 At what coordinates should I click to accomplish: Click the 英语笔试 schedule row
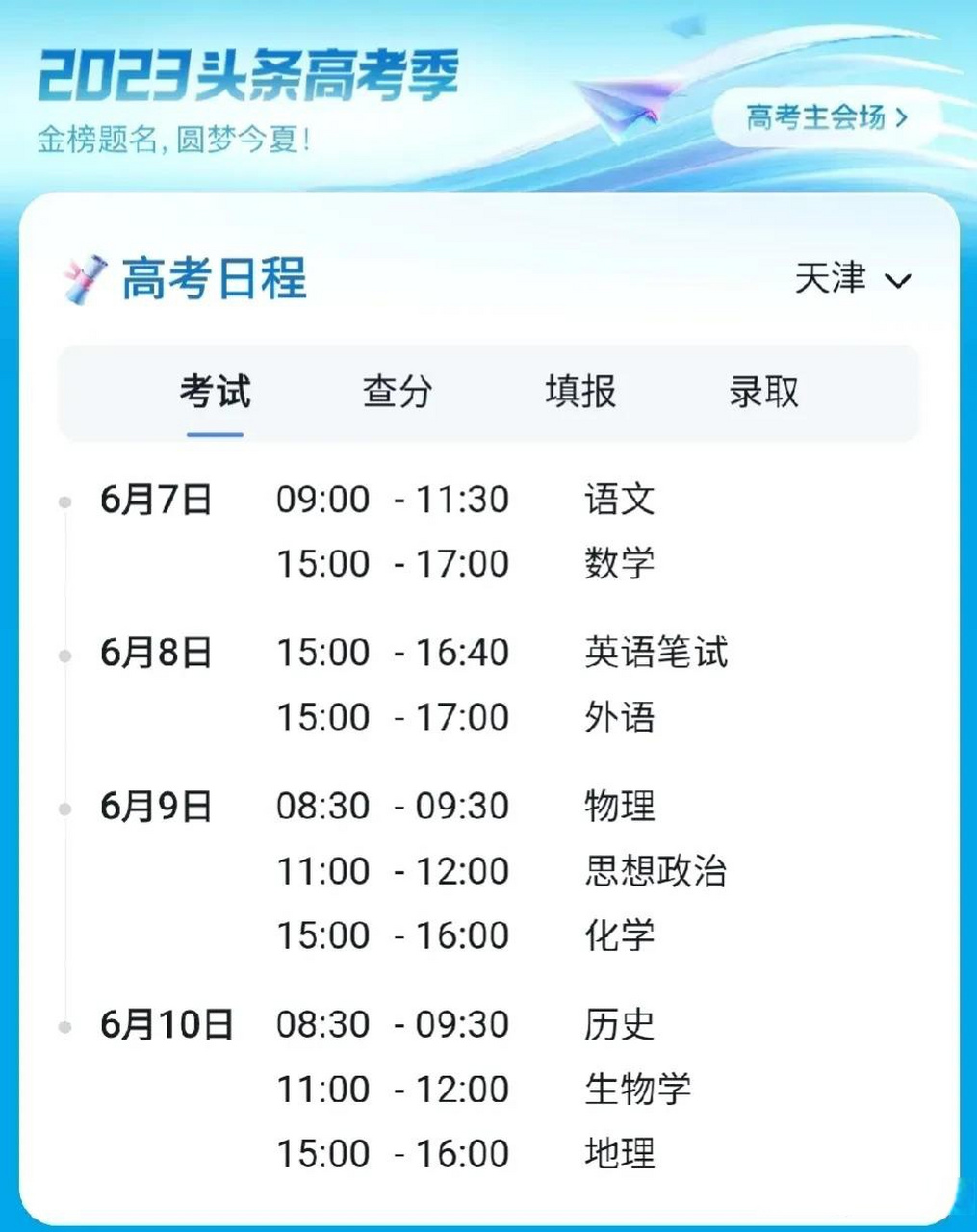tap(657, 653)
